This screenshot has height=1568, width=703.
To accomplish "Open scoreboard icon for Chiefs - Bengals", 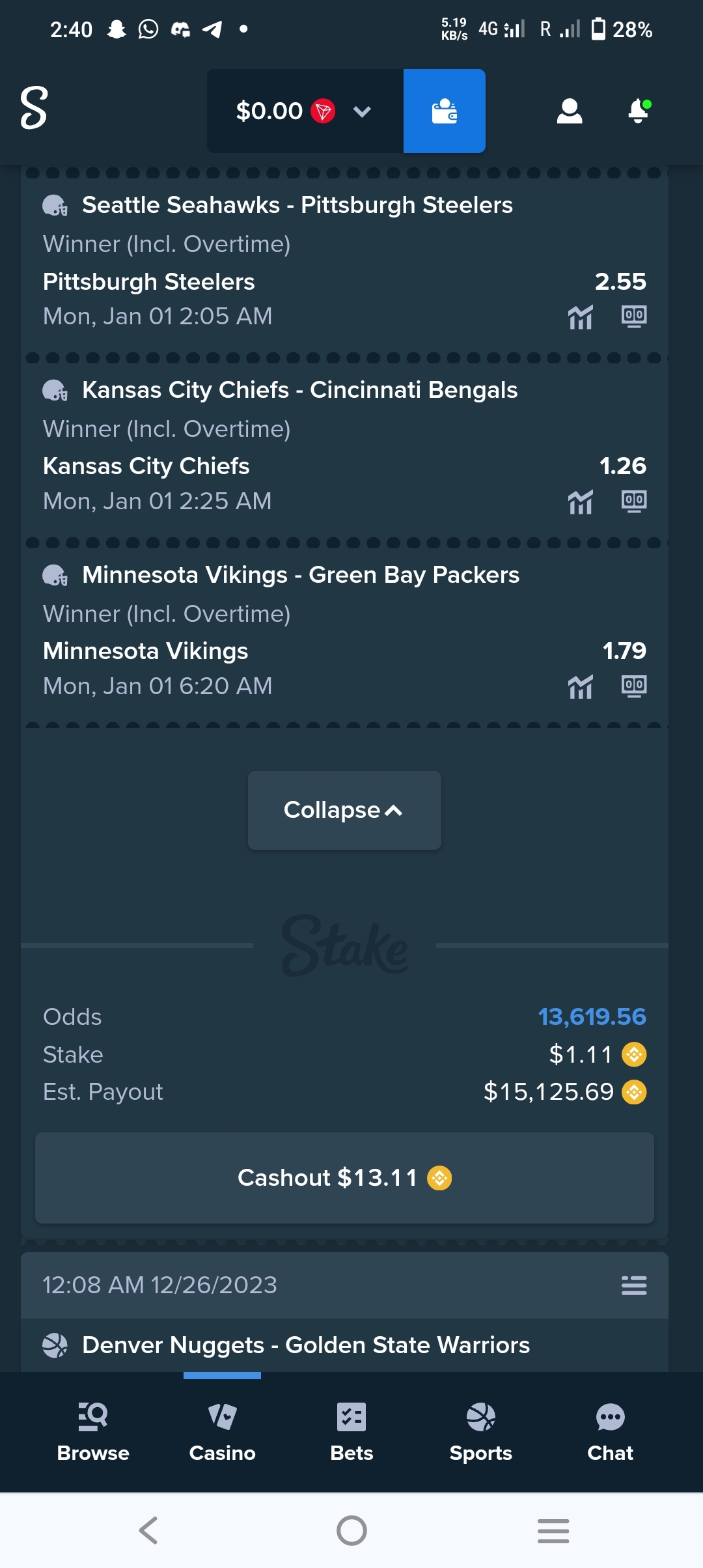I will (634, 501).
